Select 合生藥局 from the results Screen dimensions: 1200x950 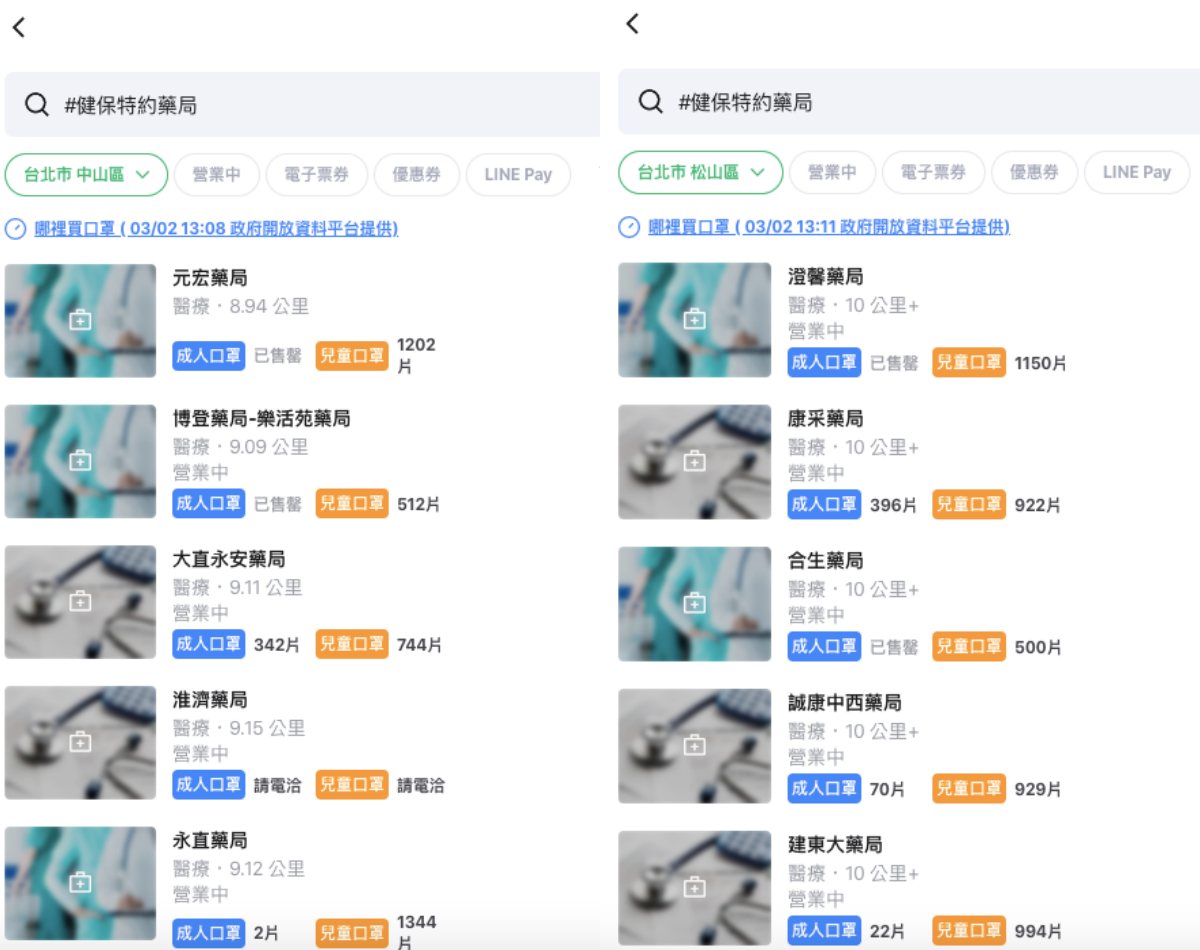point(825,561)
